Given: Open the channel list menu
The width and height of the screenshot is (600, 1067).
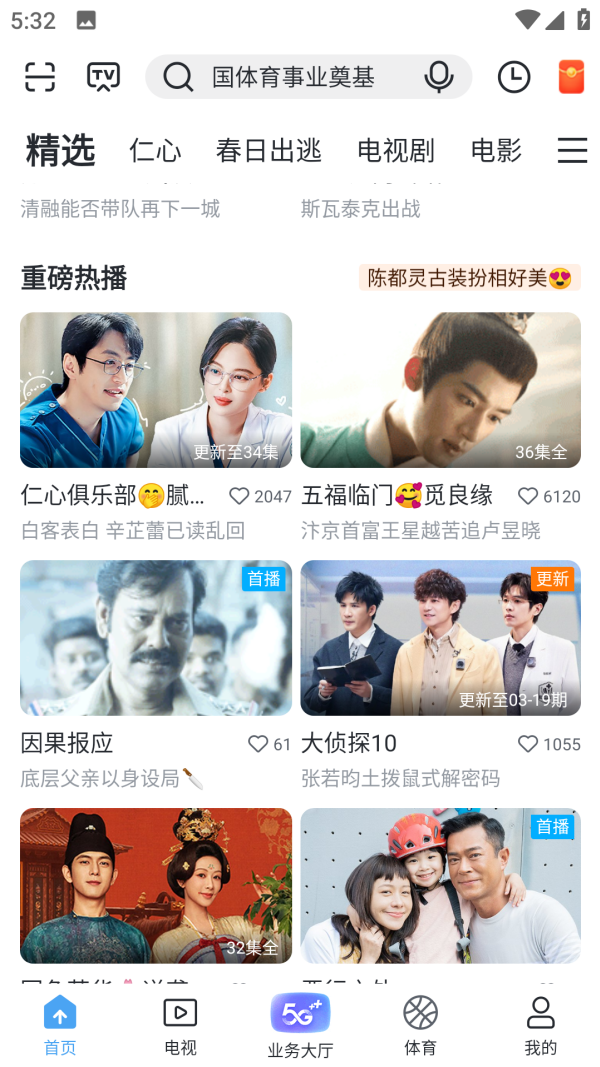Looking at the screenshot, I should [x=572, y=151].
